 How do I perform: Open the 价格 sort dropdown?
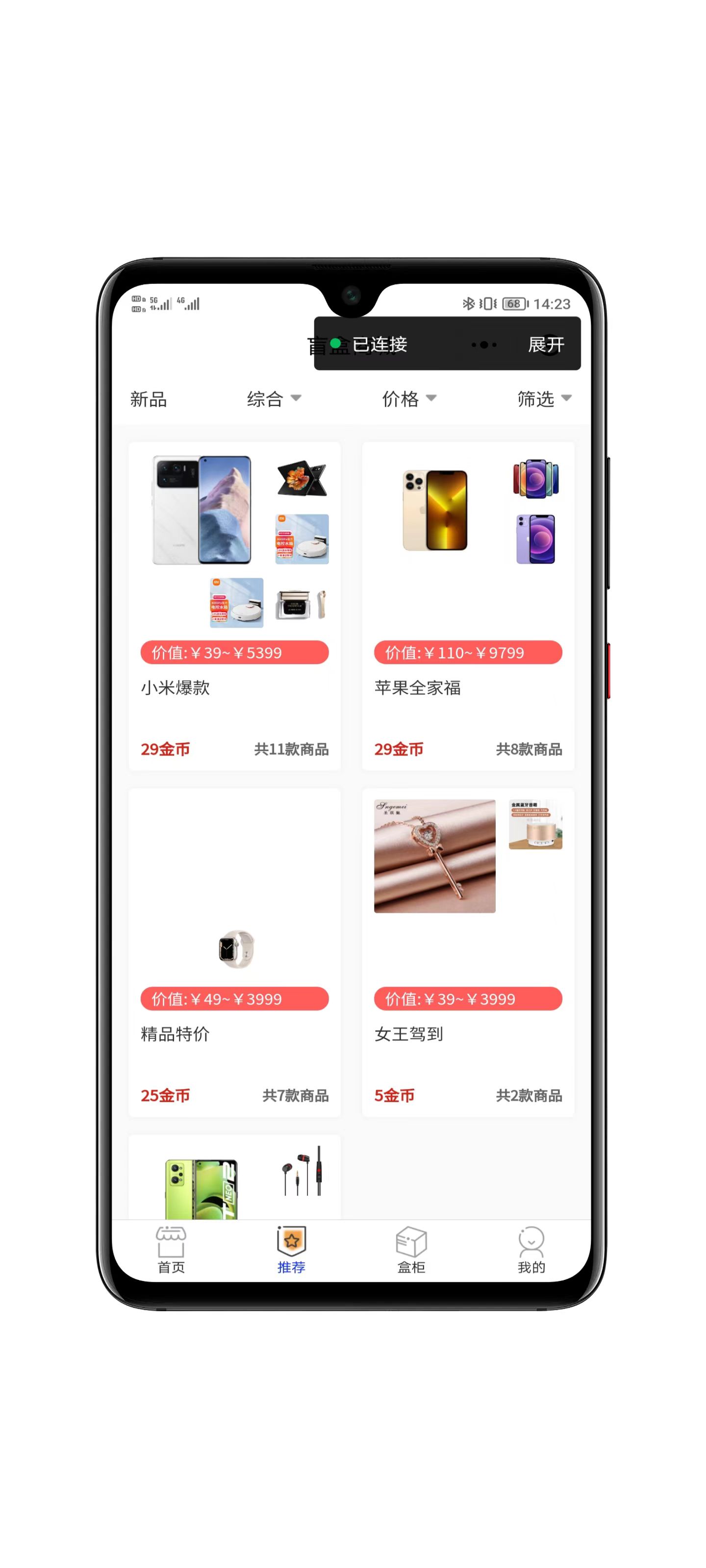[409, 399]
